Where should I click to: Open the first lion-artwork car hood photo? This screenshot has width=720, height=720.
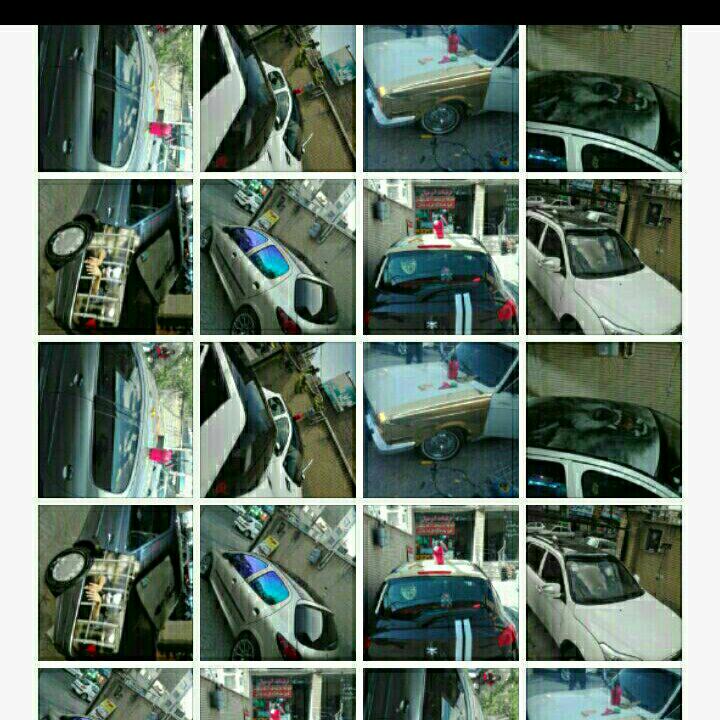pos(603,98)
